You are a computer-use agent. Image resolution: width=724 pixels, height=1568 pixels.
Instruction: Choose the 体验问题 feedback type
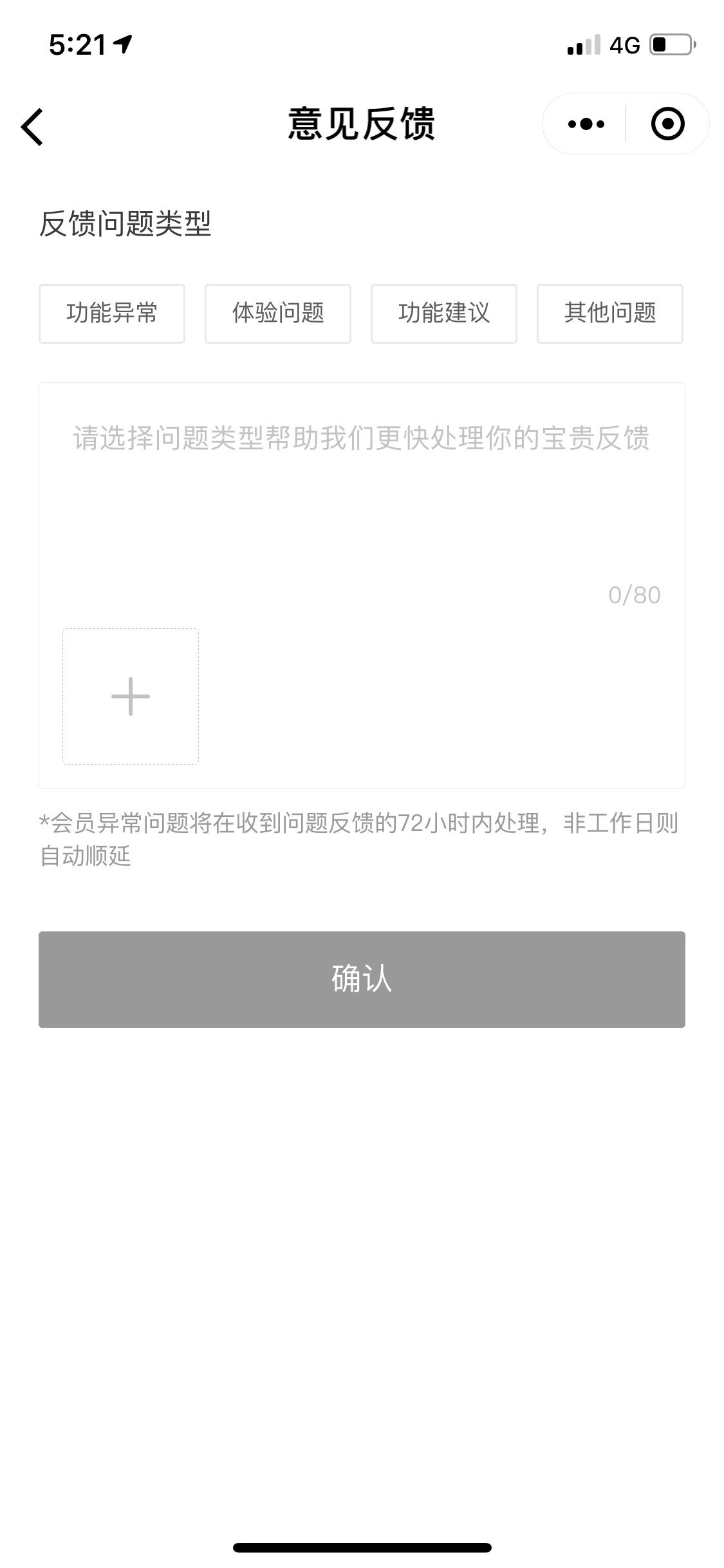click(x=278, y=313)
